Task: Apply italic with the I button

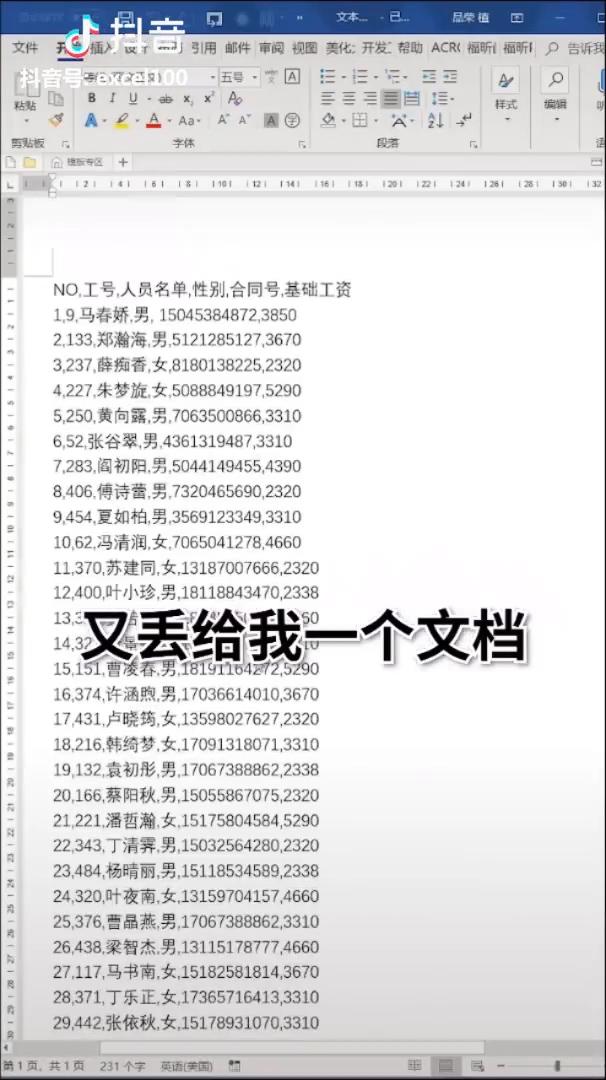Action: tap(112, 98)
